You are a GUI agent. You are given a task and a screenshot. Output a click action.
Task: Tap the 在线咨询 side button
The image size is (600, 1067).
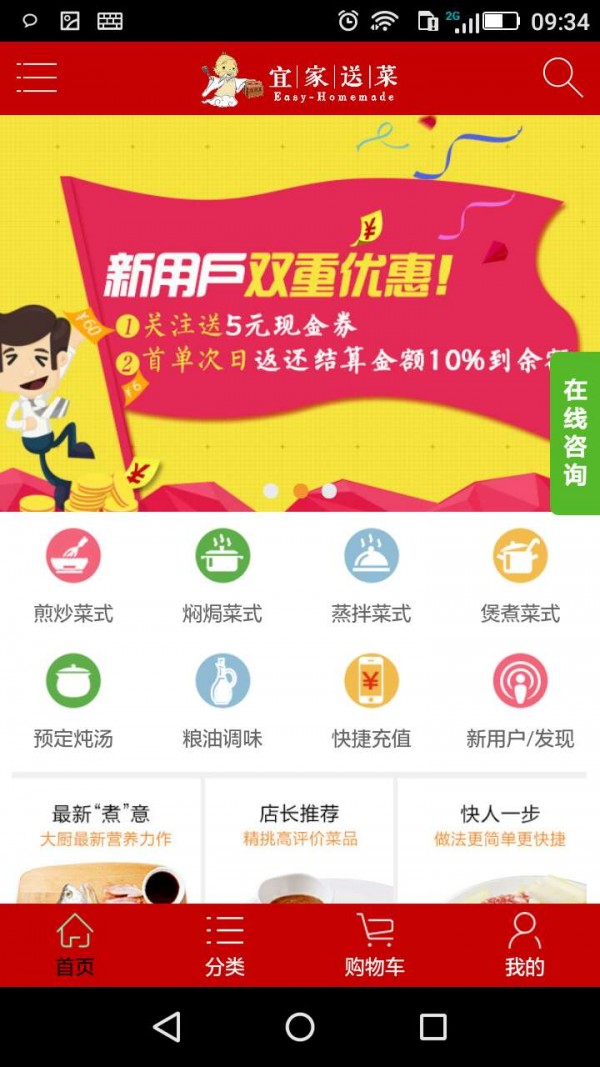(x=575, y=432)
